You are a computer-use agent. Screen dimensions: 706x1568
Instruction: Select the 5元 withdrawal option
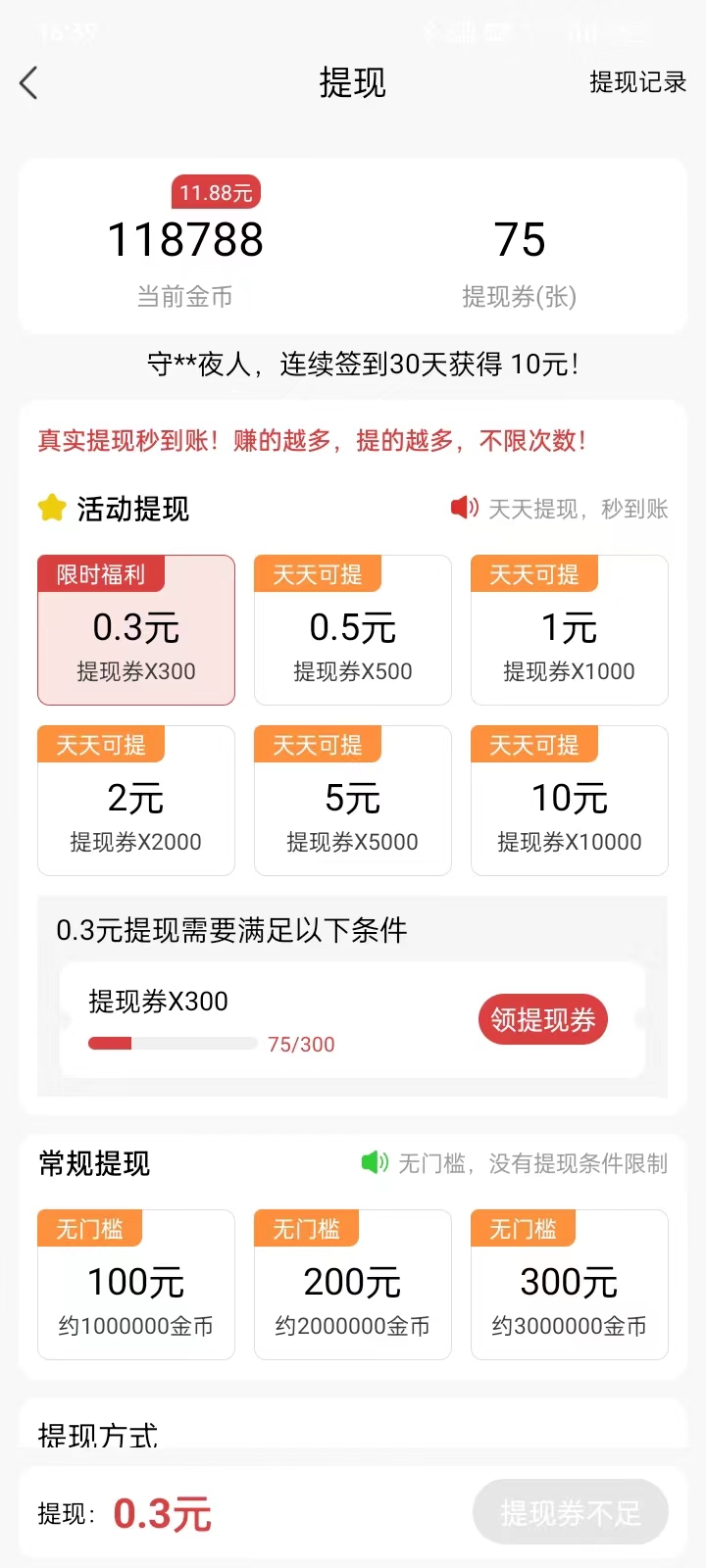click(x=352, y=800)
